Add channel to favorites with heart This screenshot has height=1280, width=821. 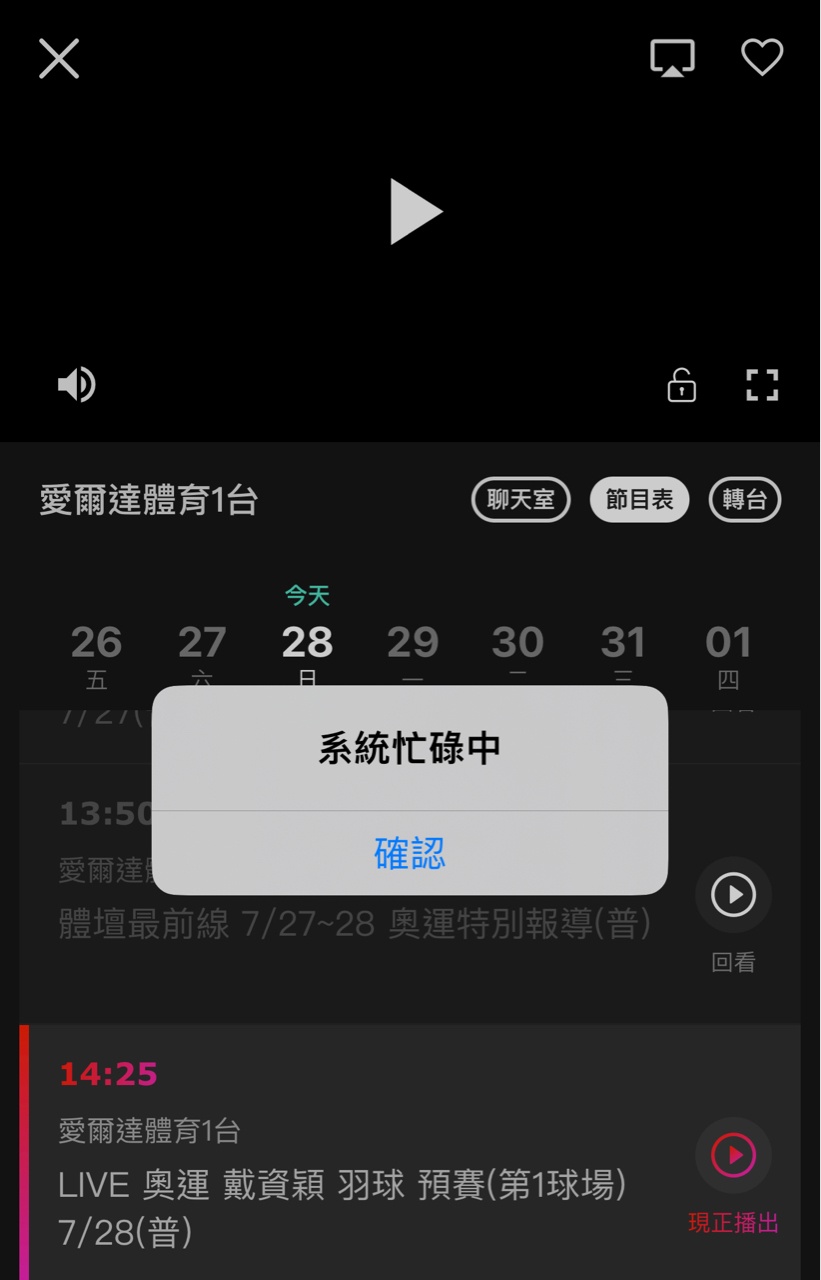click(x=762, y=58)
